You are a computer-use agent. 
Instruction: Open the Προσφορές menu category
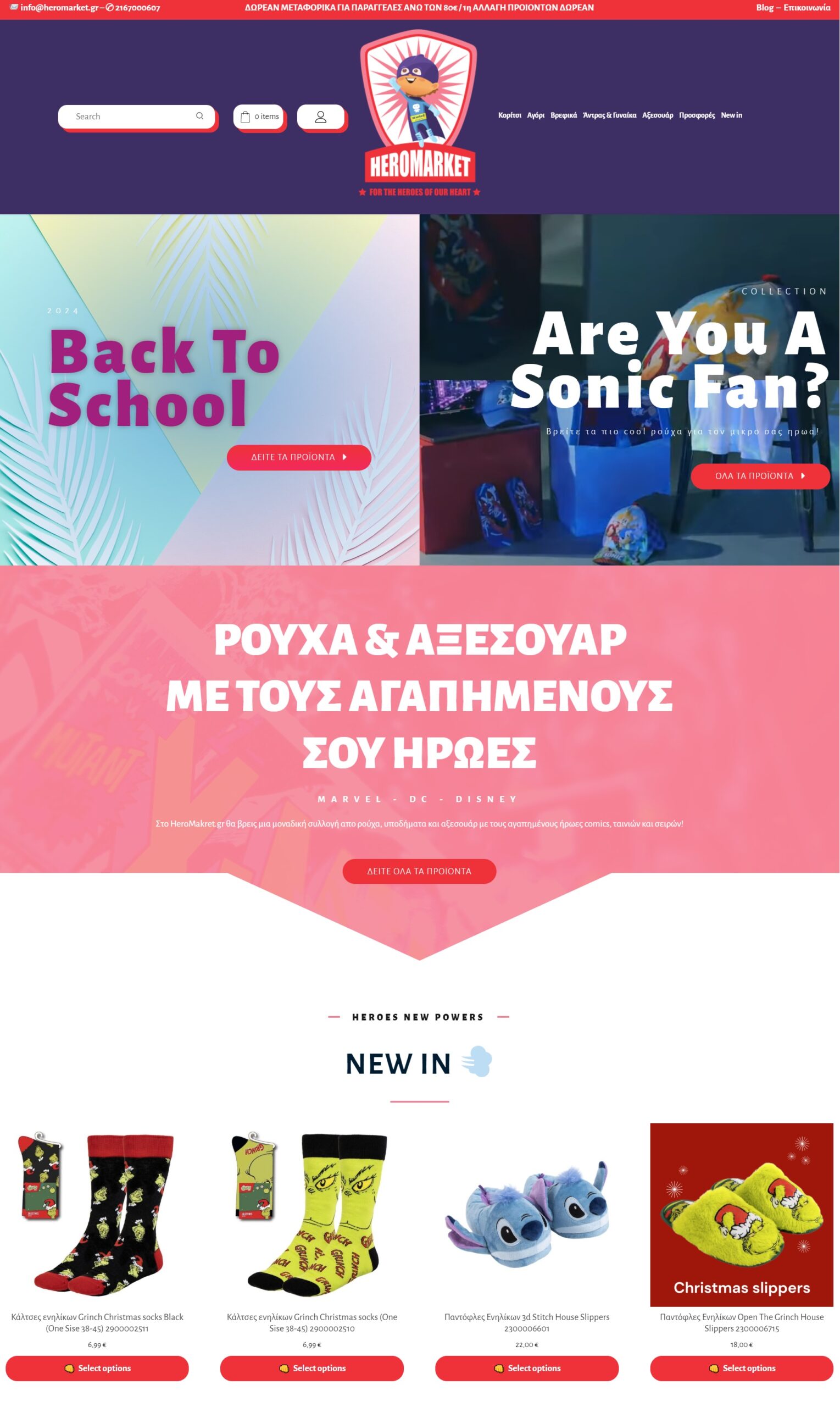697,115
